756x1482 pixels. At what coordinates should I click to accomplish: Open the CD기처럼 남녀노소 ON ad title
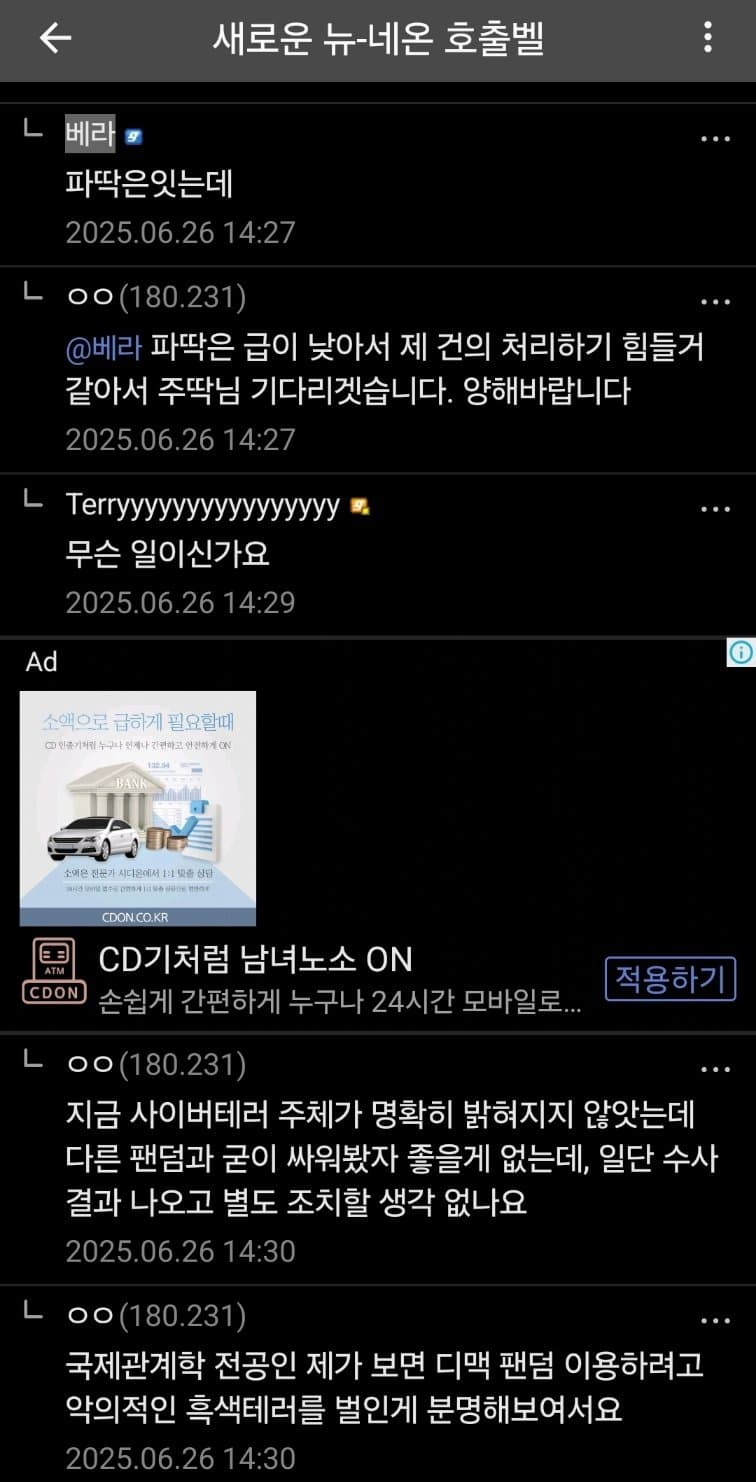[x=255, y=960]
